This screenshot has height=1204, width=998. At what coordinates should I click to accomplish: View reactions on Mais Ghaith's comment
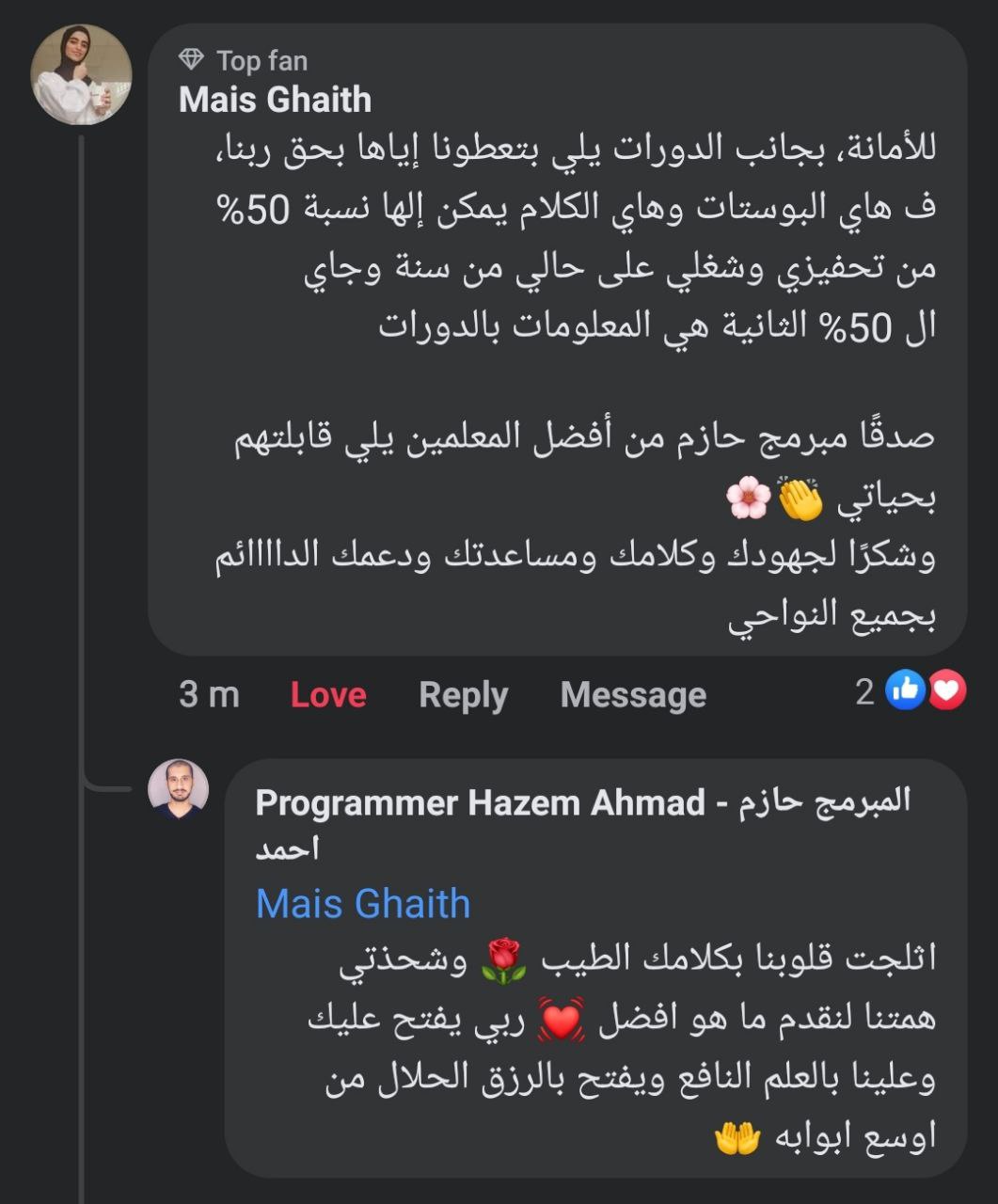coord(912,691)
